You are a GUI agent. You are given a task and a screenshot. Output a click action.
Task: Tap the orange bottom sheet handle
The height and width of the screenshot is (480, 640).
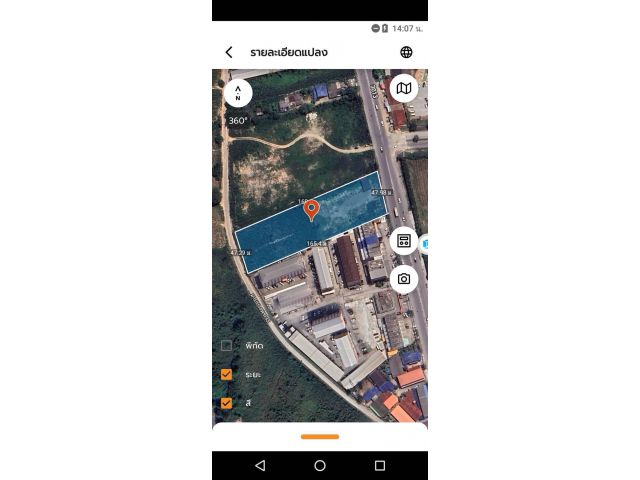320,436
